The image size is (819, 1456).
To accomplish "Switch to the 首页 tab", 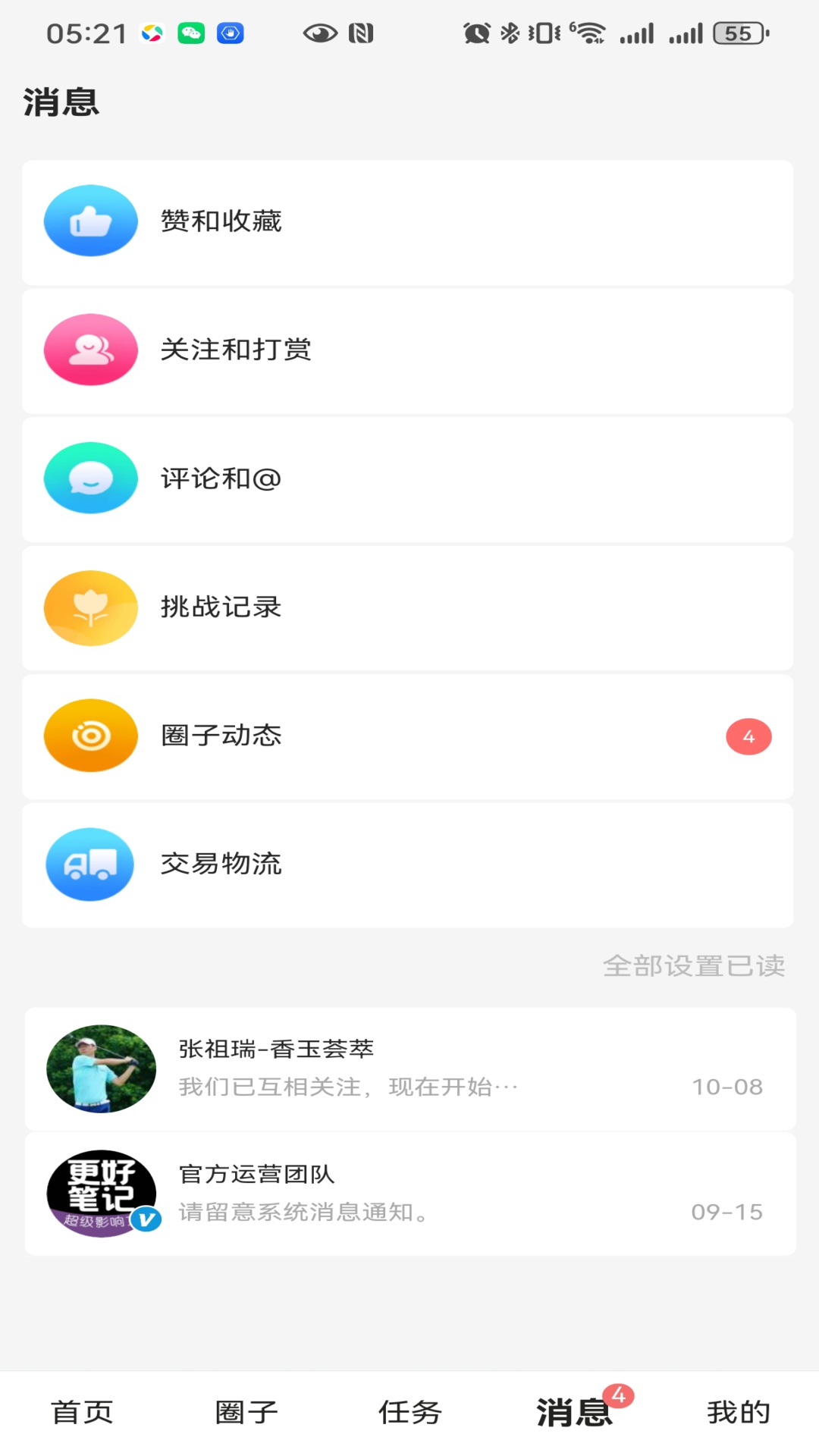I will pos(82,1412).
